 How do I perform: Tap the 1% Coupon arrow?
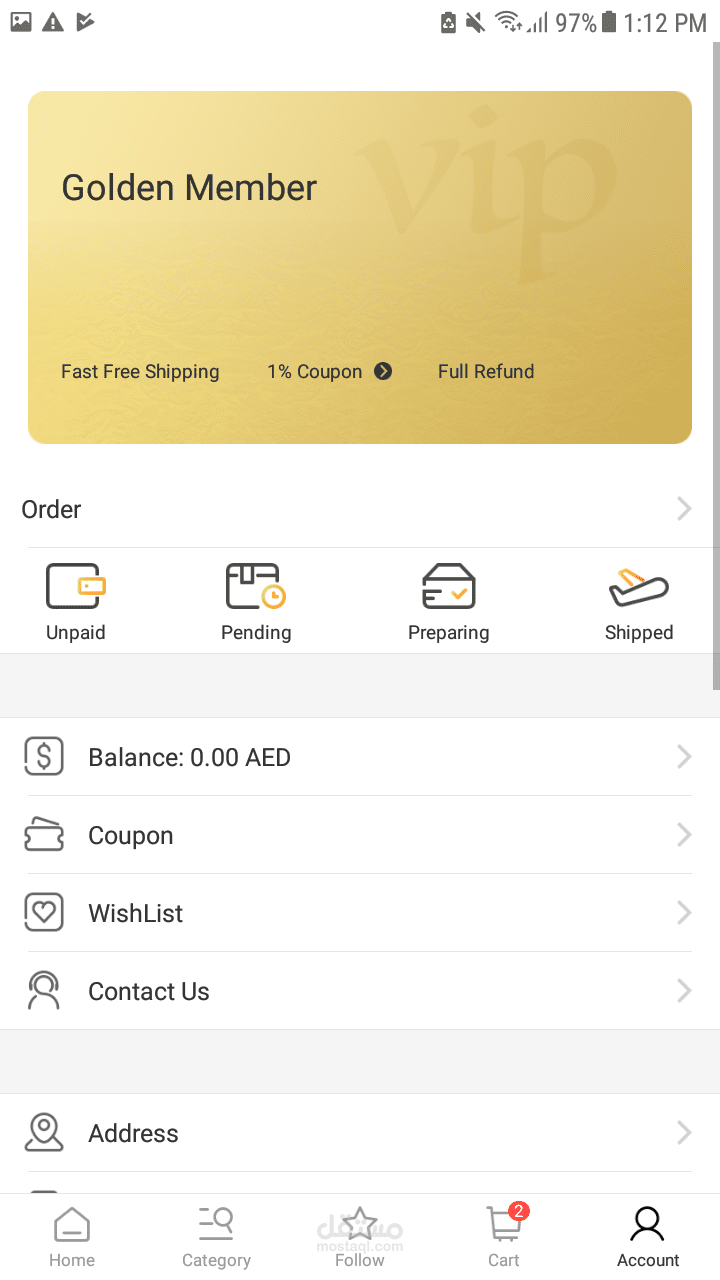tap(383, 372)
